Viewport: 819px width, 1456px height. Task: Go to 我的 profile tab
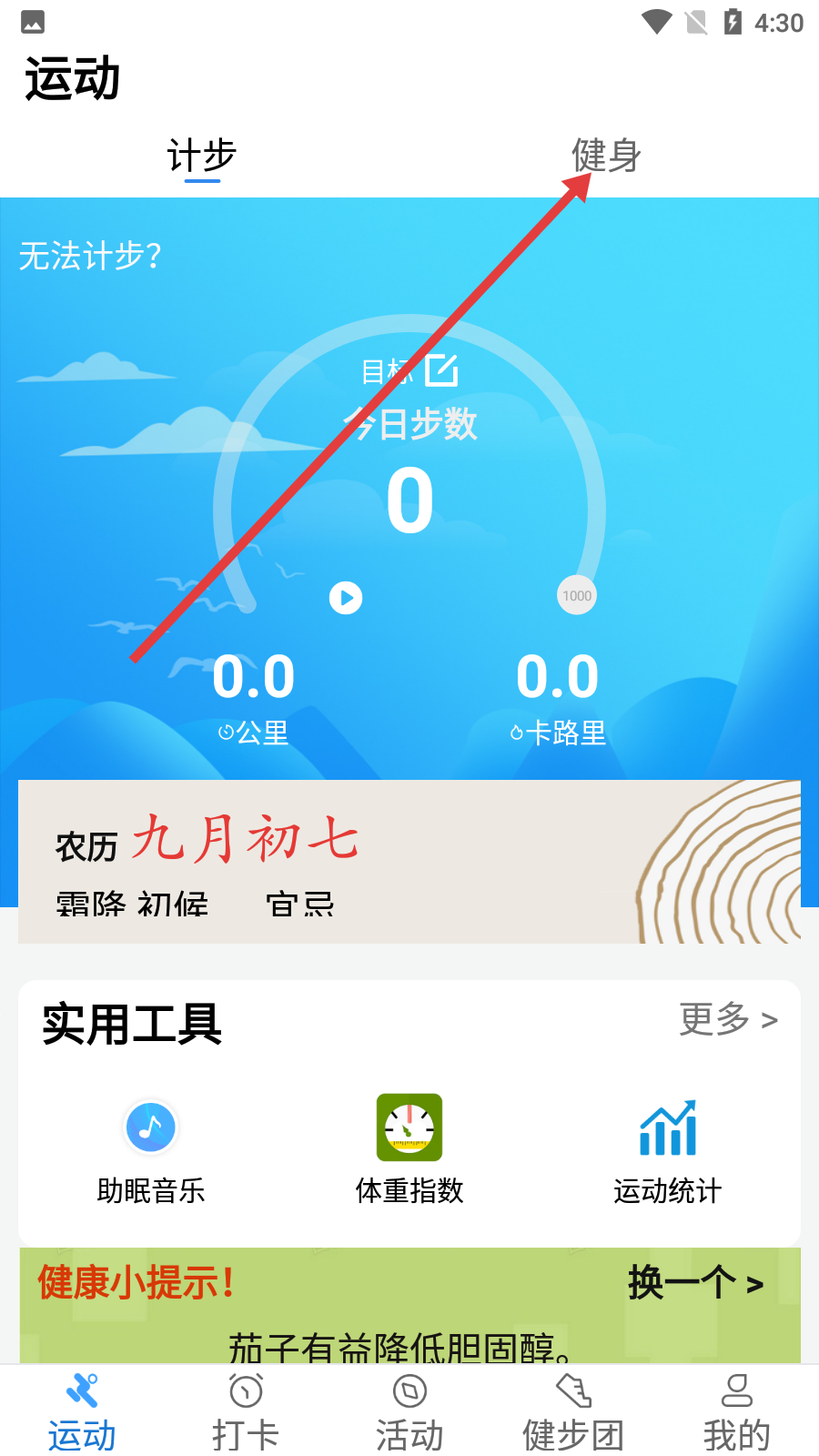pyautogui.click(x=737, y=1412)
